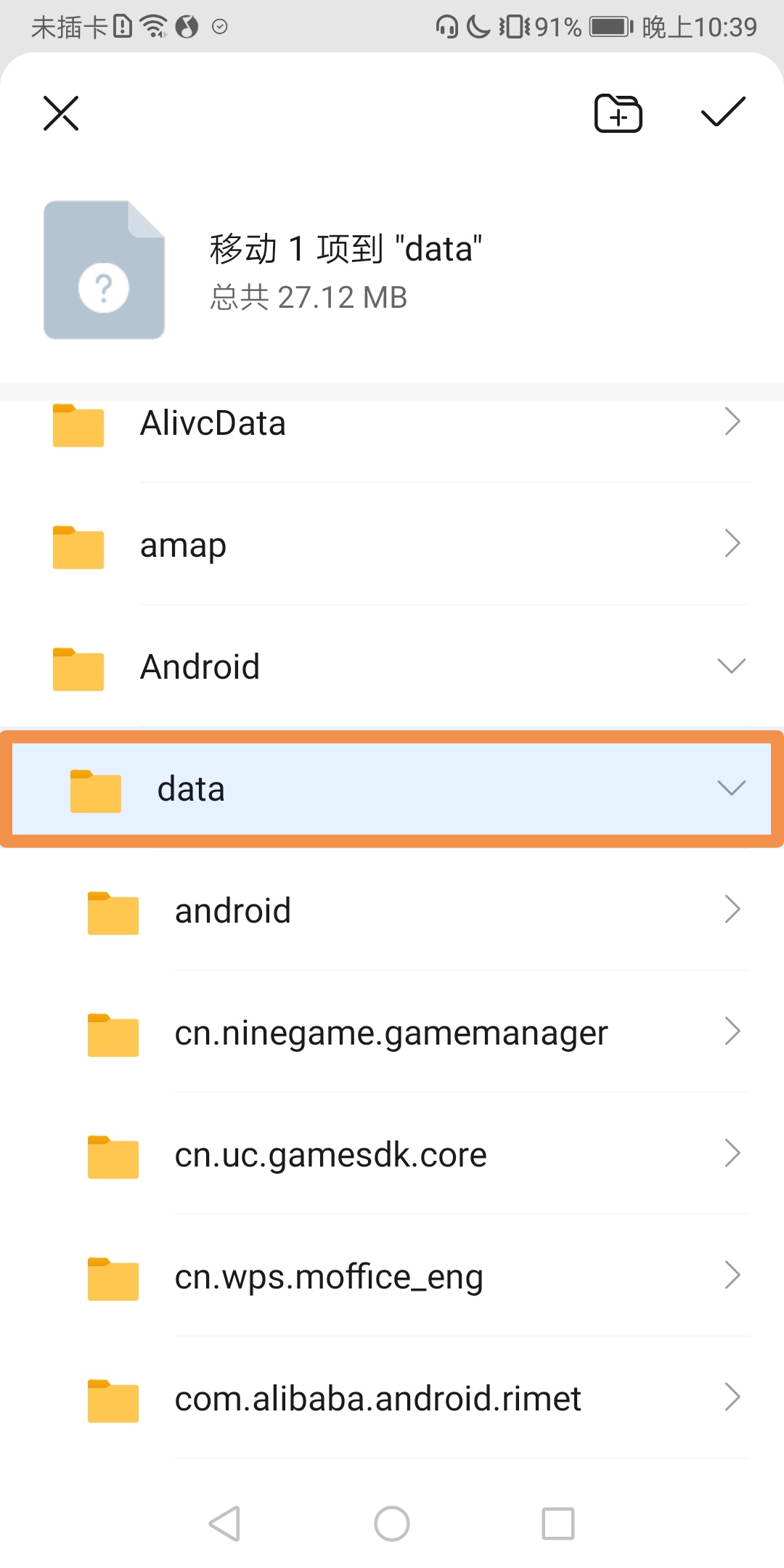This screenshot has height=1568, width=784.
Task: Create a new folder
Action: tap(618, 113)
